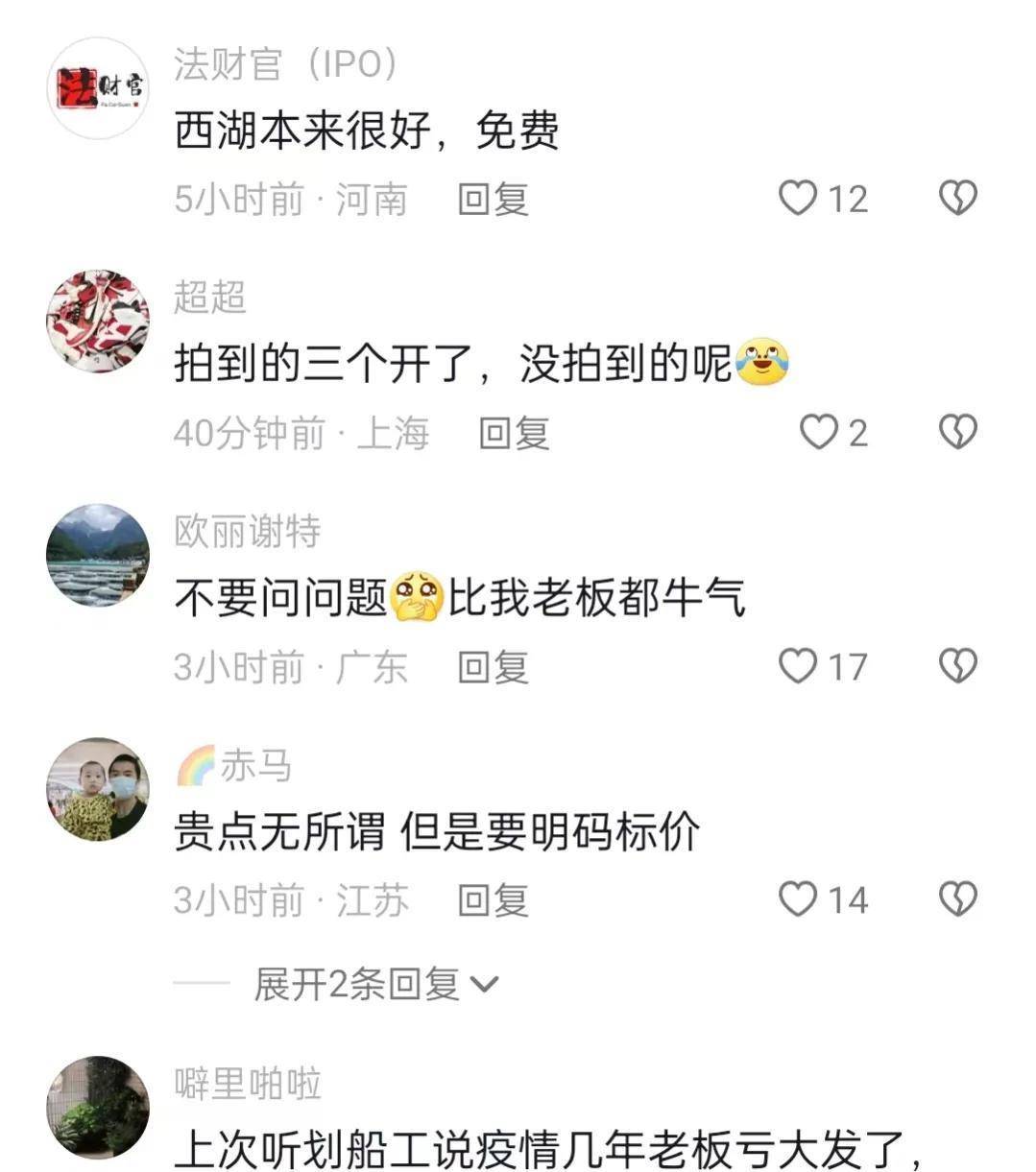The width and height of the screenshot is (1036, 1172).
Task: Open 欧丽谢特's profile avatar
Action: 98,555
